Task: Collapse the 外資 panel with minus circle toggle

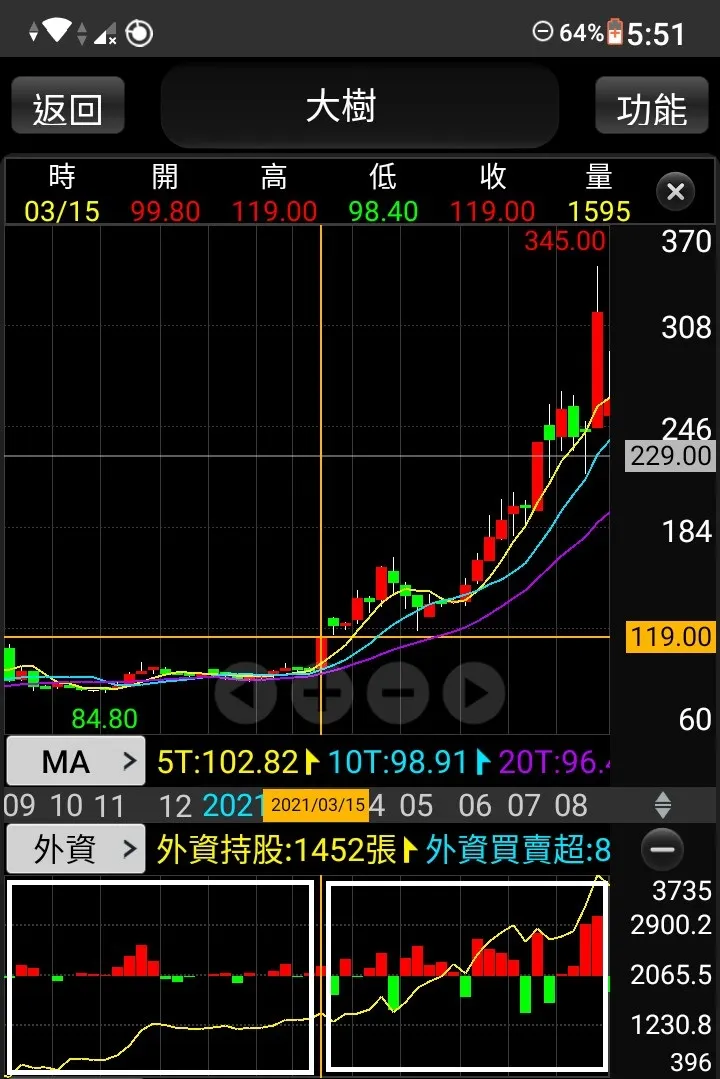Action: click(x=662, y=849)
